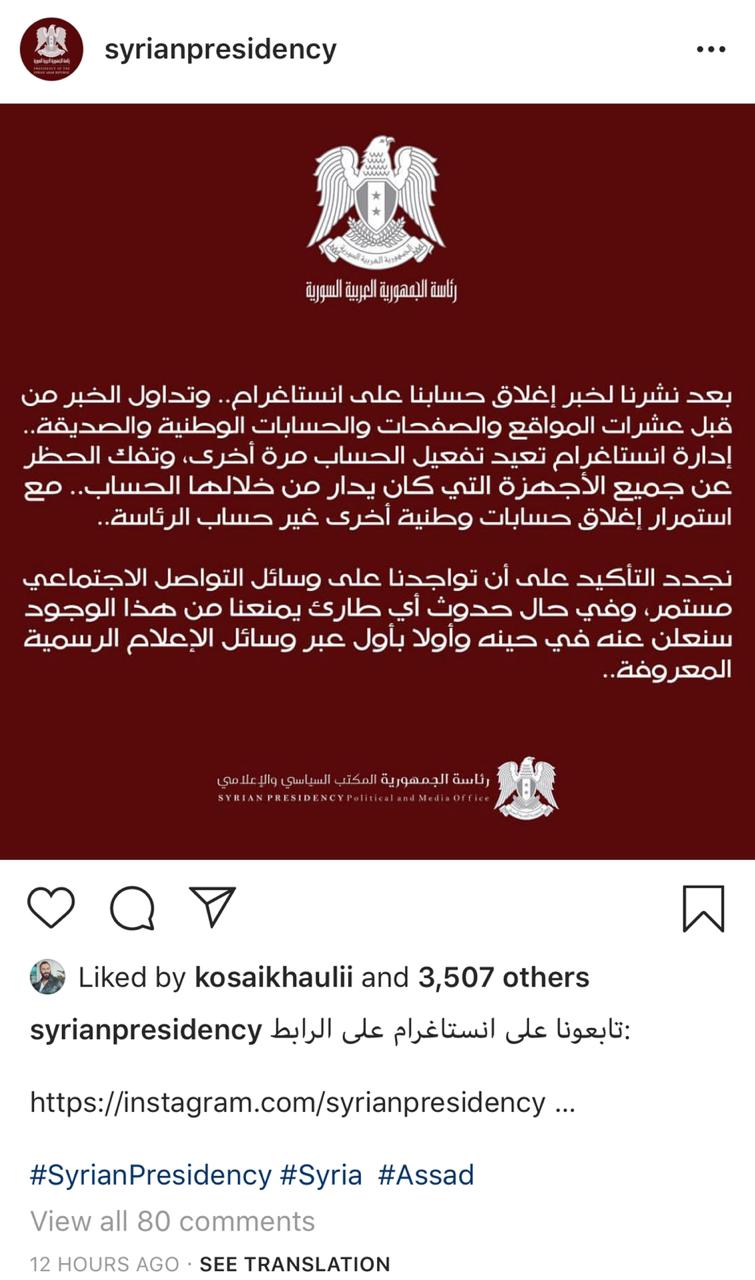The width and height of the screenshot is (755, 1280).
Task: Open the #Assad hashtag
Action: pos(426,1174)
